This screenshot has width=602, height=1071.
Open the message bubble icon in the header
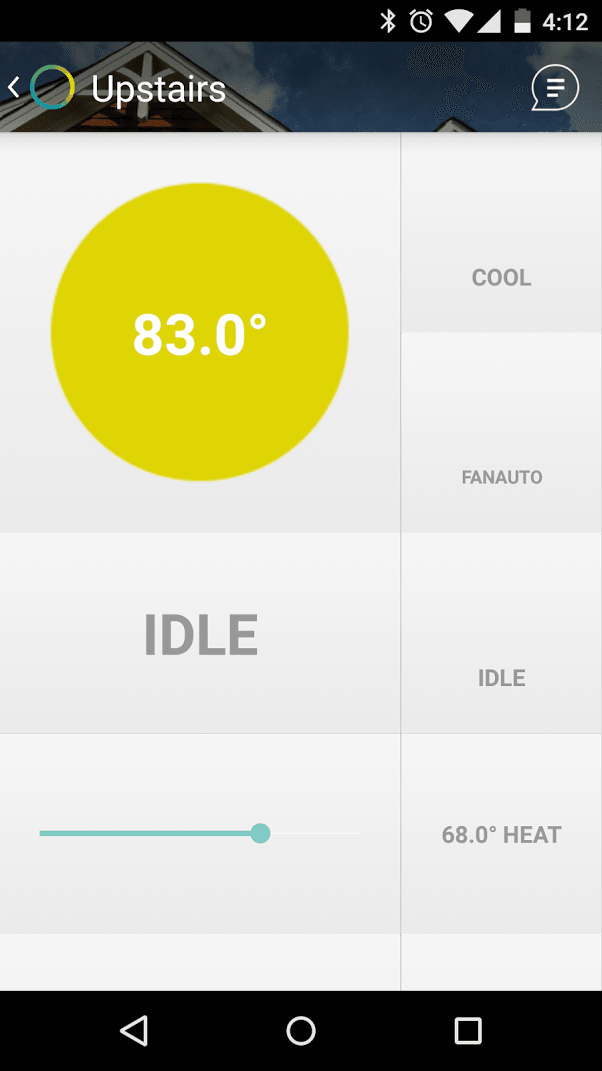[x=555, y=88]
